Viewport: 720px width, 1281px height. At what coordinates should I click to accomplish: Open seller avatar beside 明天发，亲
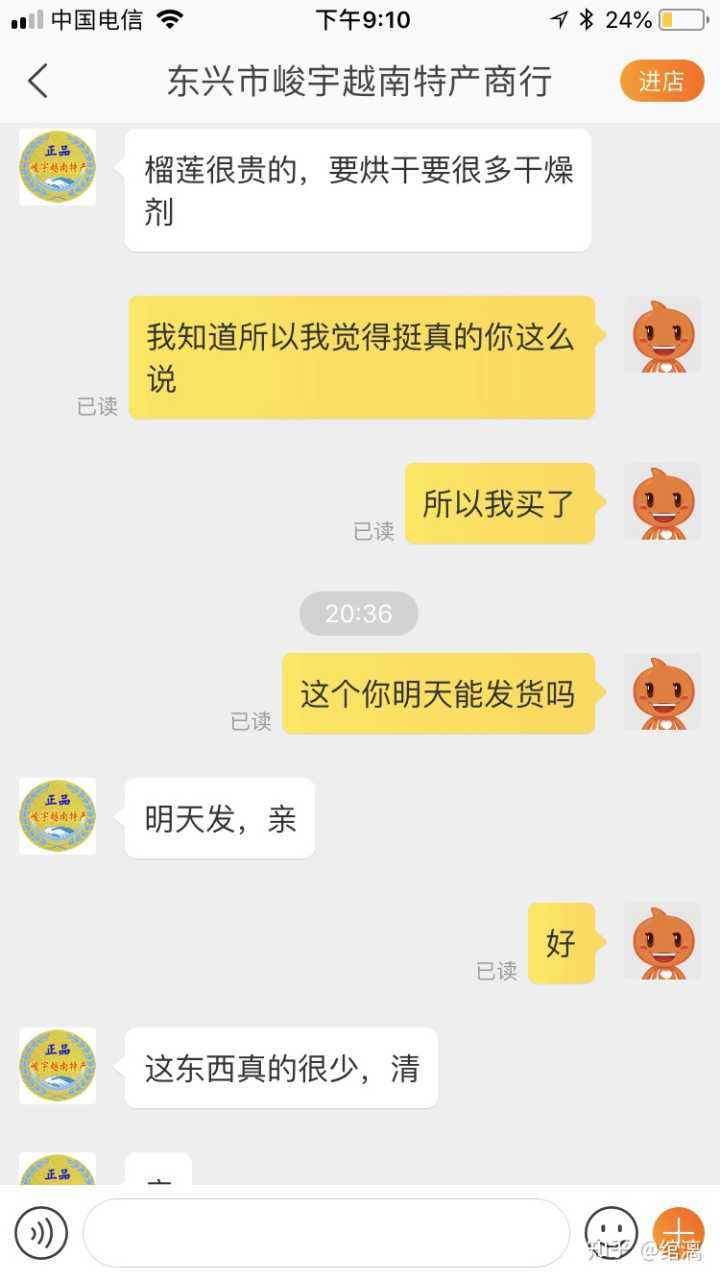(58, 816)
